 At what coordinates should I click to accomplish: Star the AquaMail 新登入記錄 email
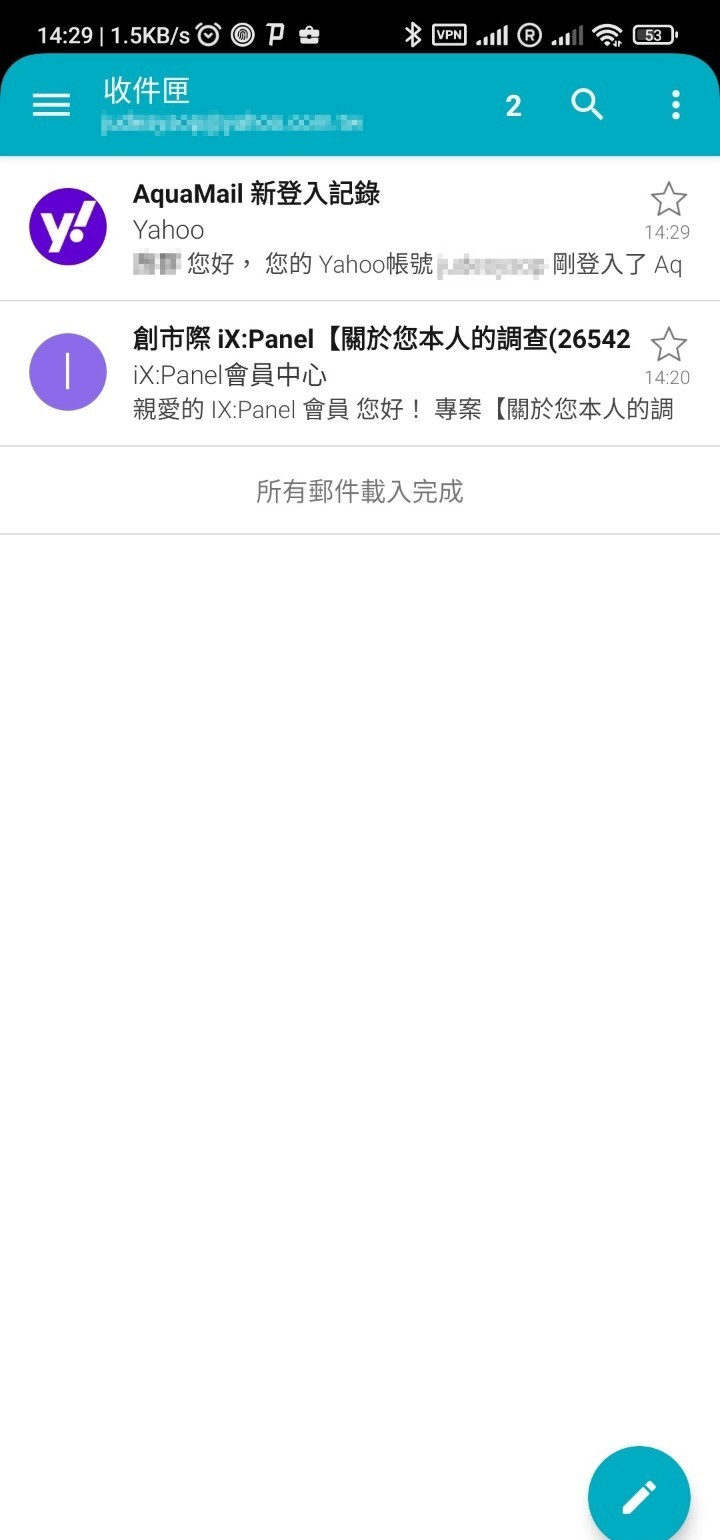click(667, 199)
